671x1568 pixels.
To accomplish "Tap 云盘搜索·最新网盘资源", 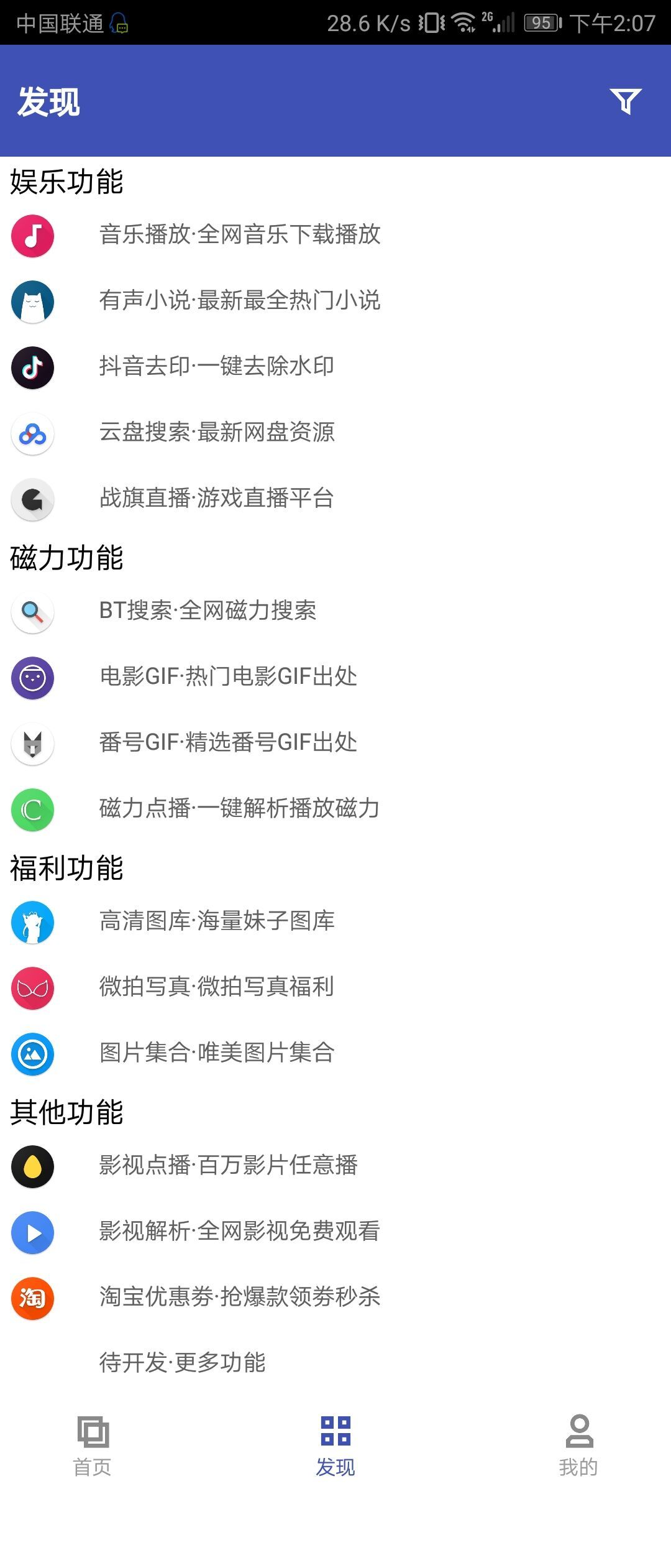I will 217,433.
